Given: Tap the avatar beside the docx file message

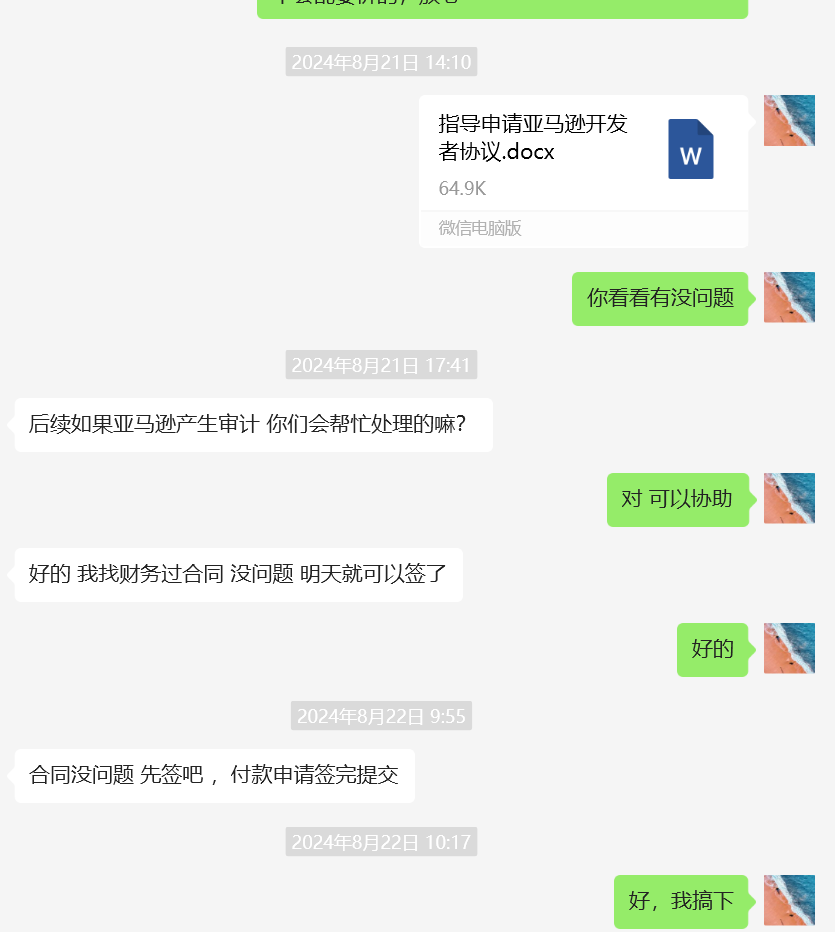Looking at the screenshot, I should tap(789, 121).
